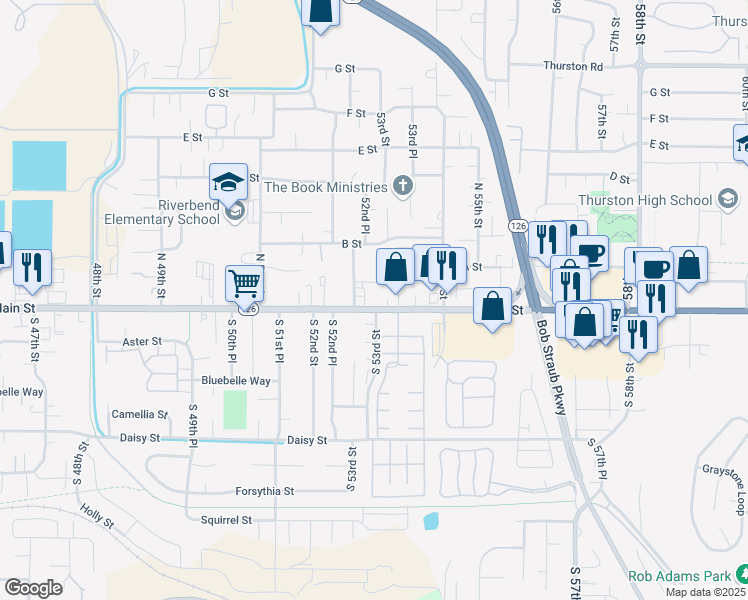Select The Book Ministries church pin
Screen dimensions: 748x600
(x=403, y=186)
